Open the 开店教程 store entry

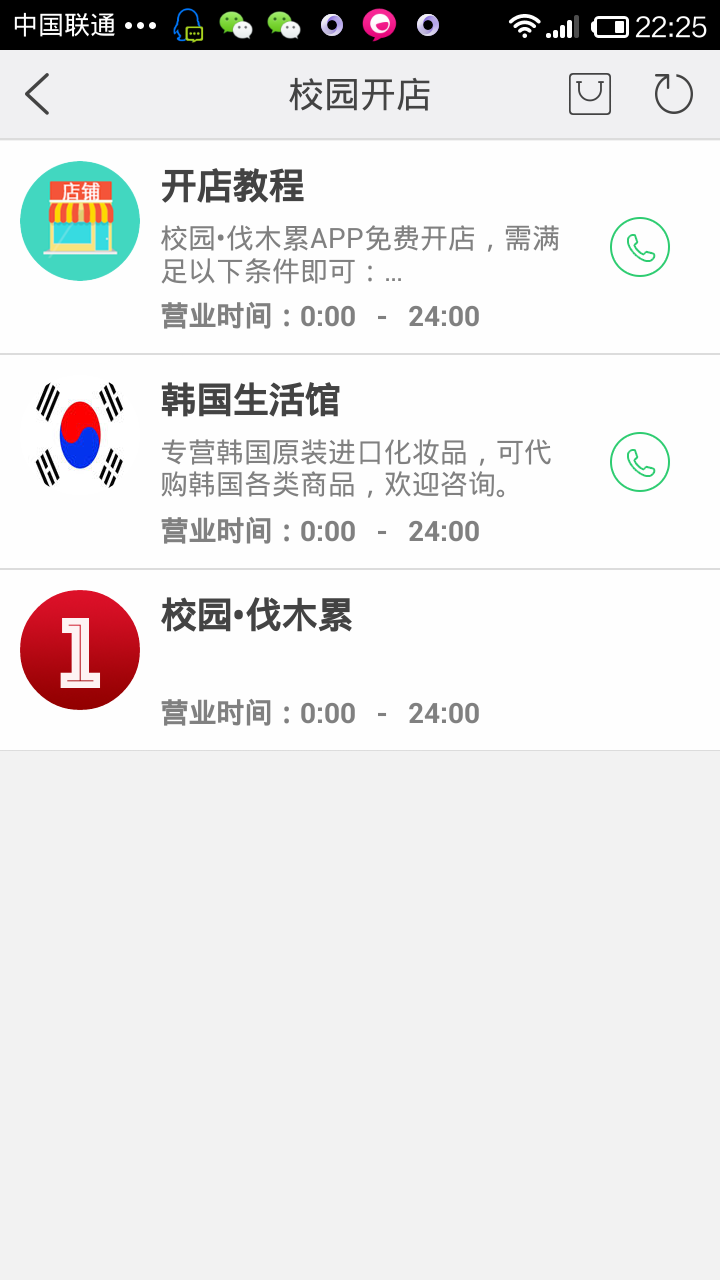pos(360,247)
